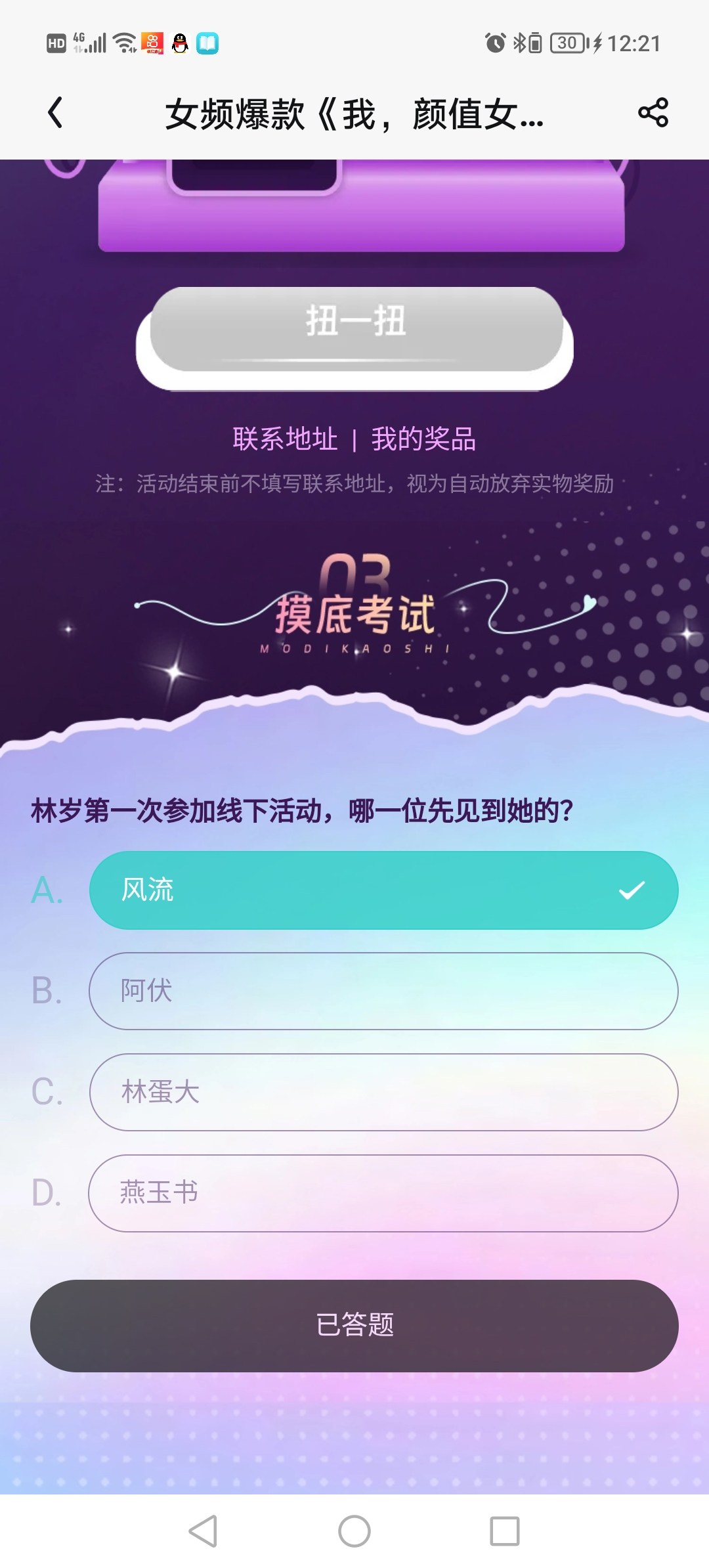The width and height of the screenshot is (709, 1568).
Task: Go to the system home screen
Action: click(354, 1531)
